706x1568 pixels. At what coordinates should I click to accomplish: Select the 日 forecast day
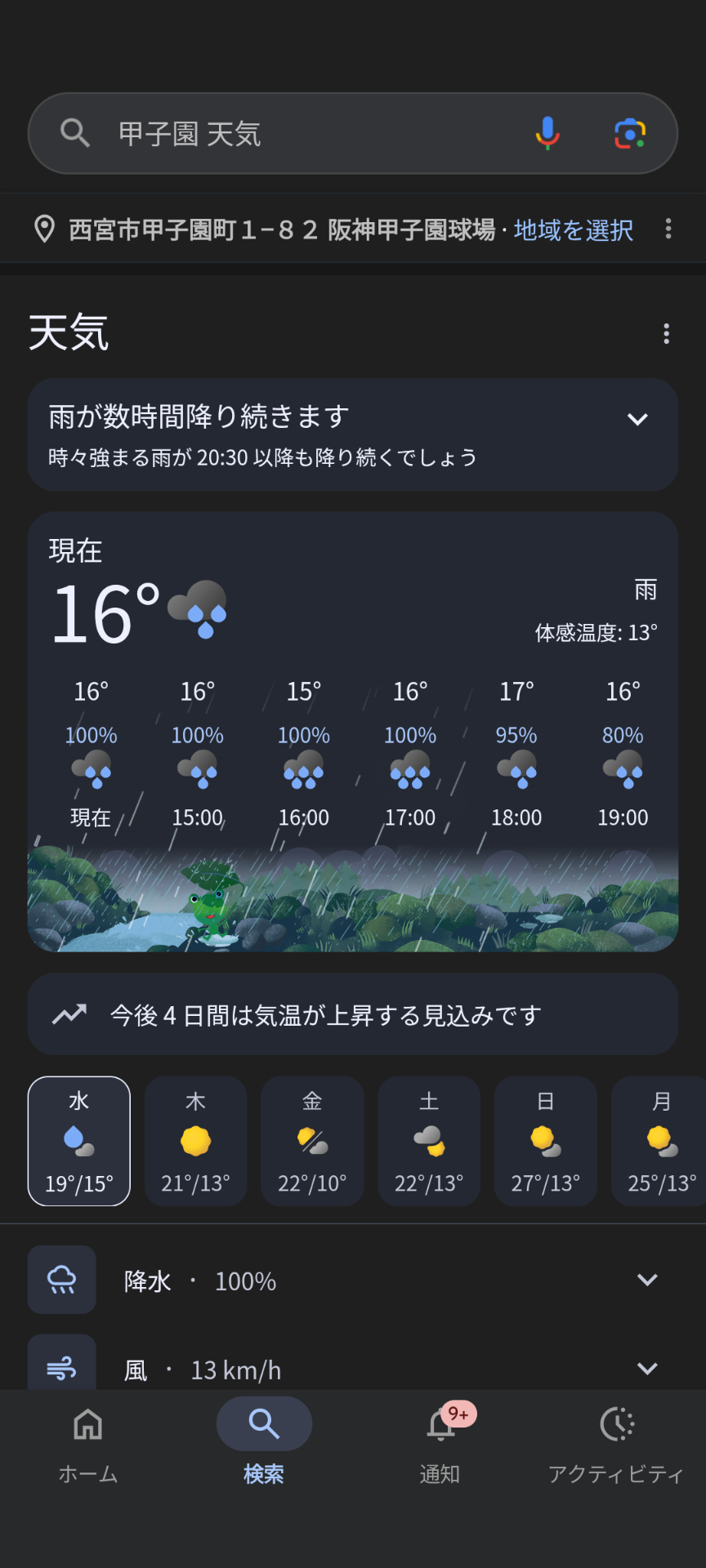tap(546, 1141)
